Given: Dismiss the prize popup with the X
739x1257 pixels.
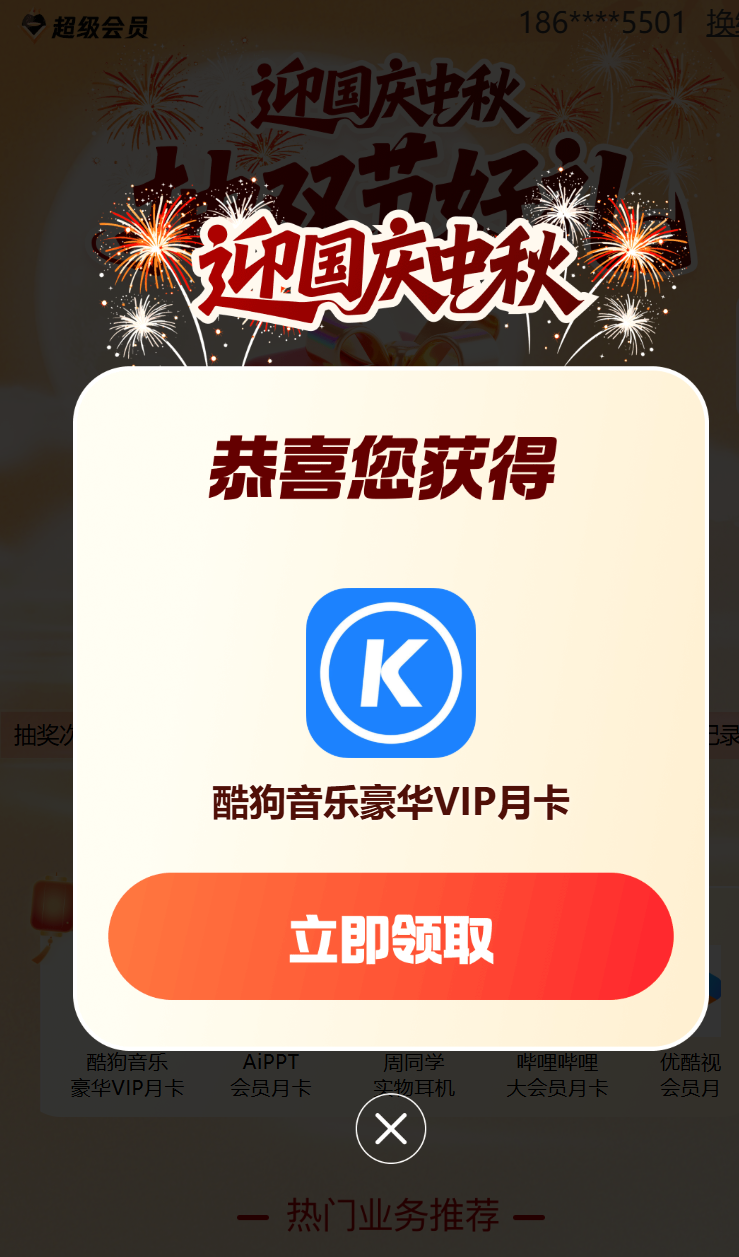Looking at the screenshot, I should 390,1129.
